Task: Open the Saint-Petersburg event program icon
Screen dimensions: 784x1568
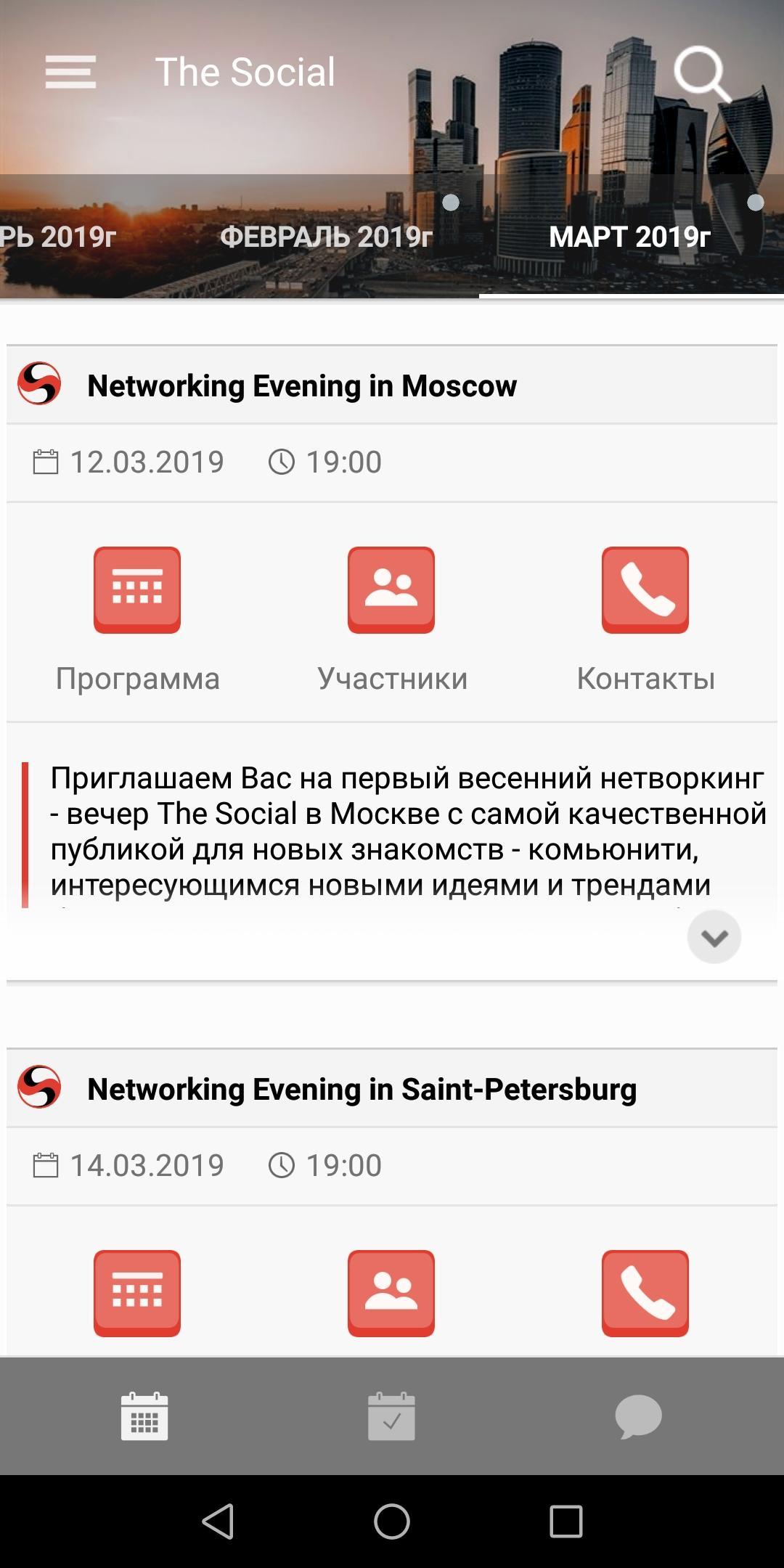Action: (137, 1293)
